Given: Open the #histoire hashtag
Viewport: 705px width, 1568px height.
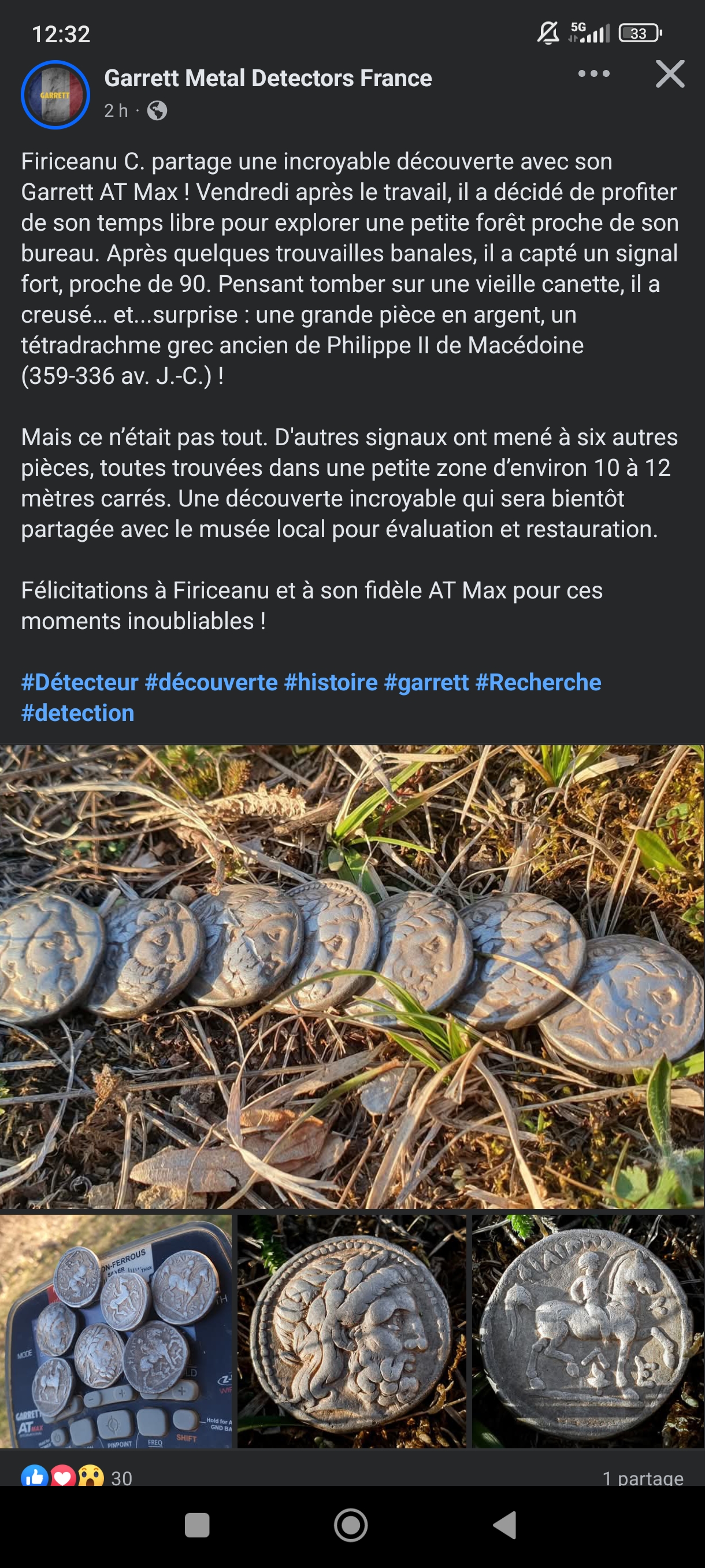Looking at the screenshot, I should tap(331, 682).
